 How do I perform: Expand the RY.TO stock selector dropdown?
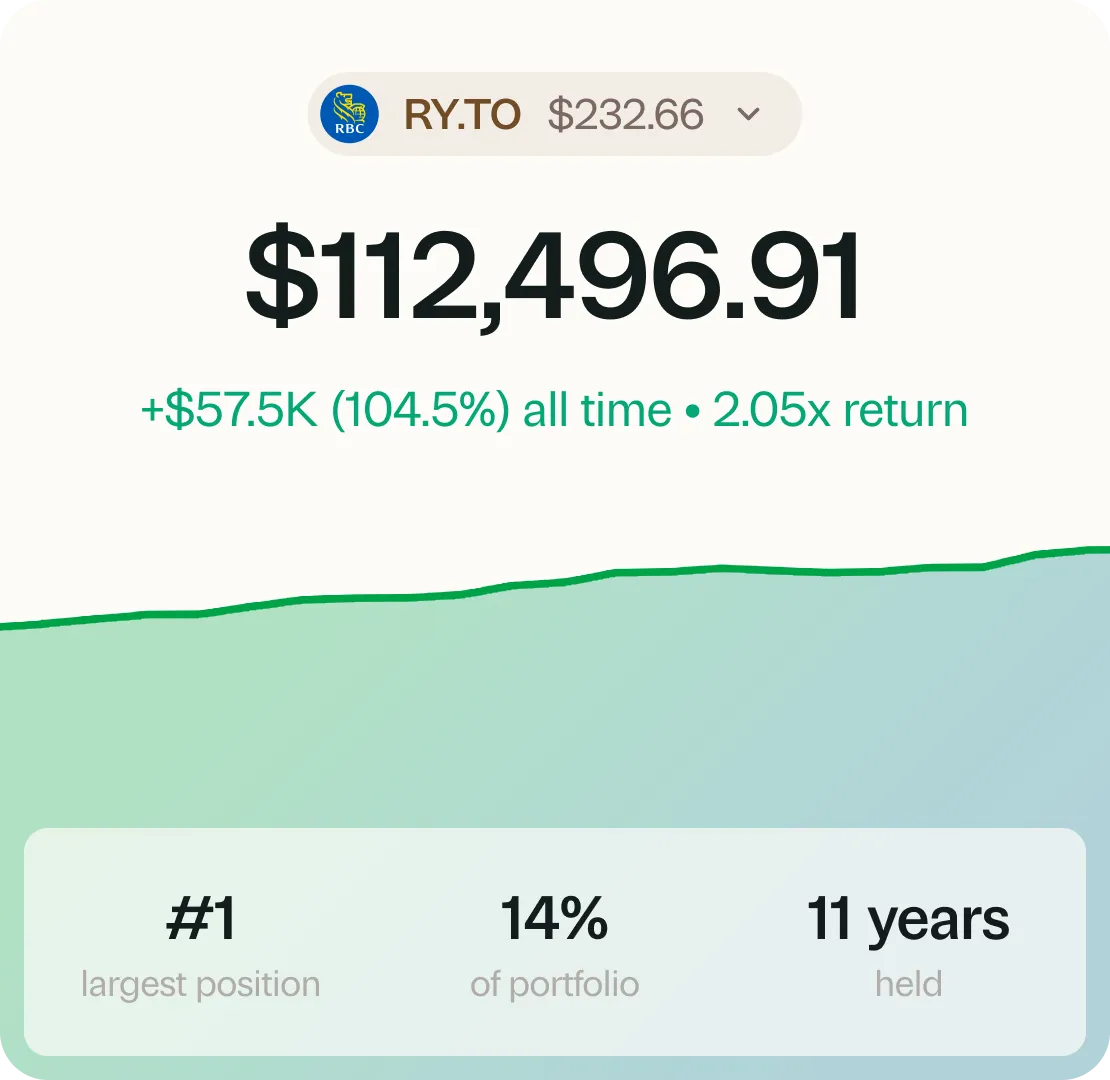pos(748,114)
